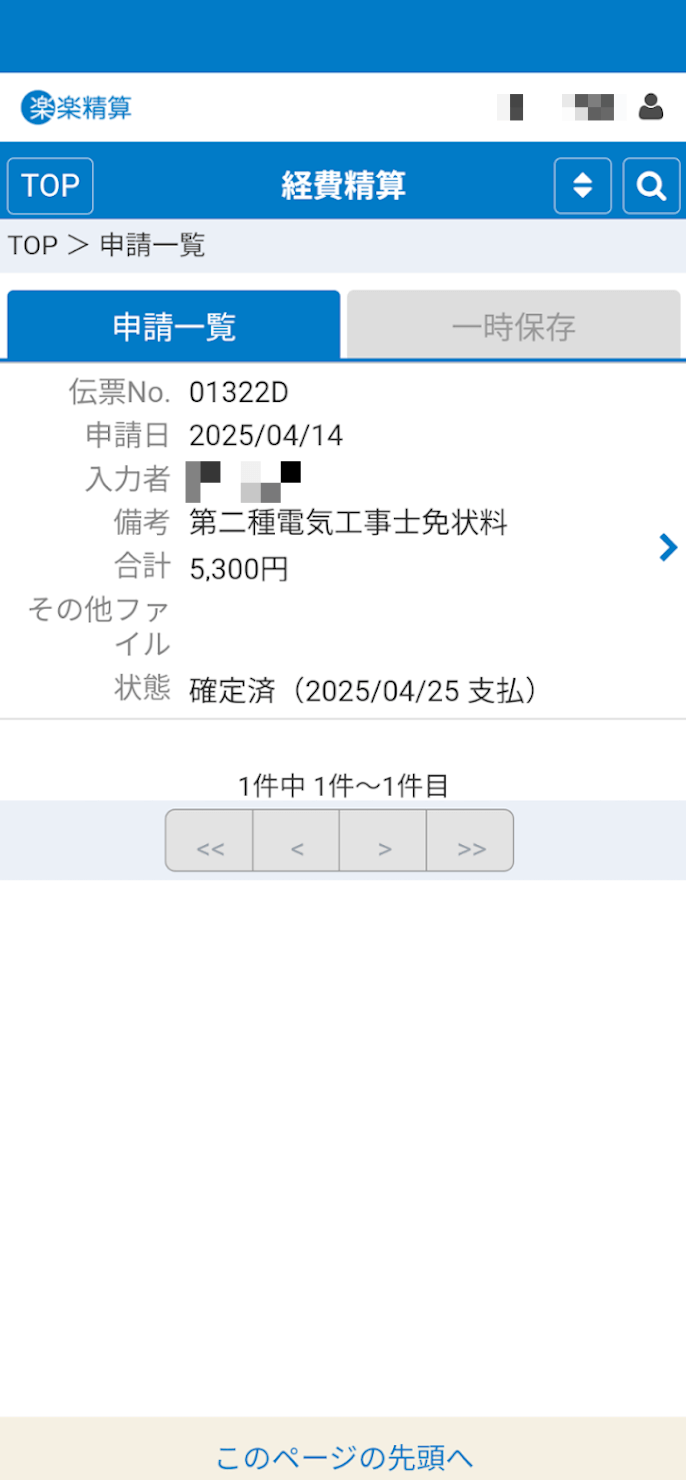Switch to the 一時保存 tab
Image resolution: width=686 pixels, height=1480 pixels.
coord(513,325)
